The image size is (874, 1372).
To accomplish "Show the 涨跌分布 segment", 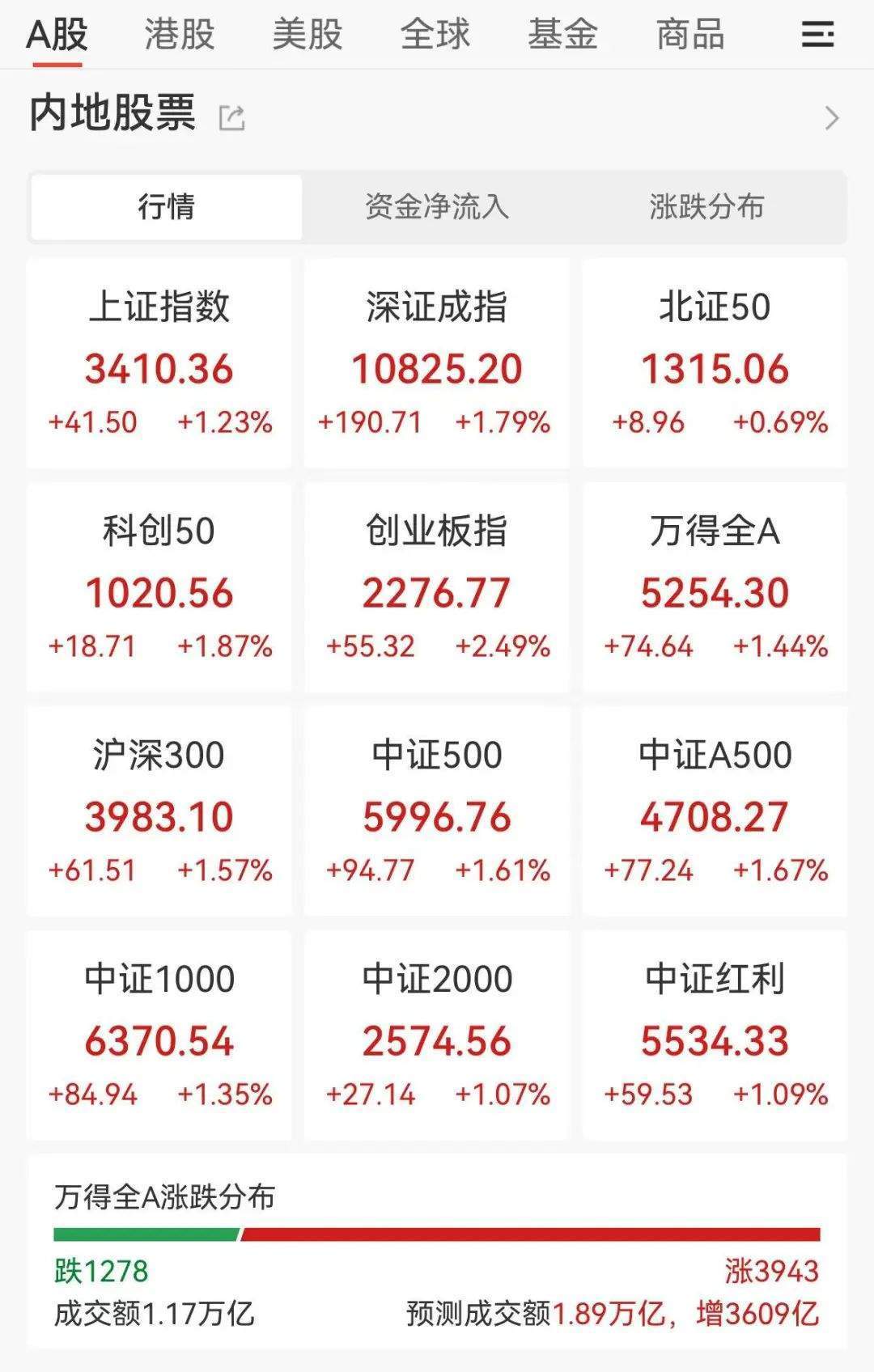I will (706, 207).
